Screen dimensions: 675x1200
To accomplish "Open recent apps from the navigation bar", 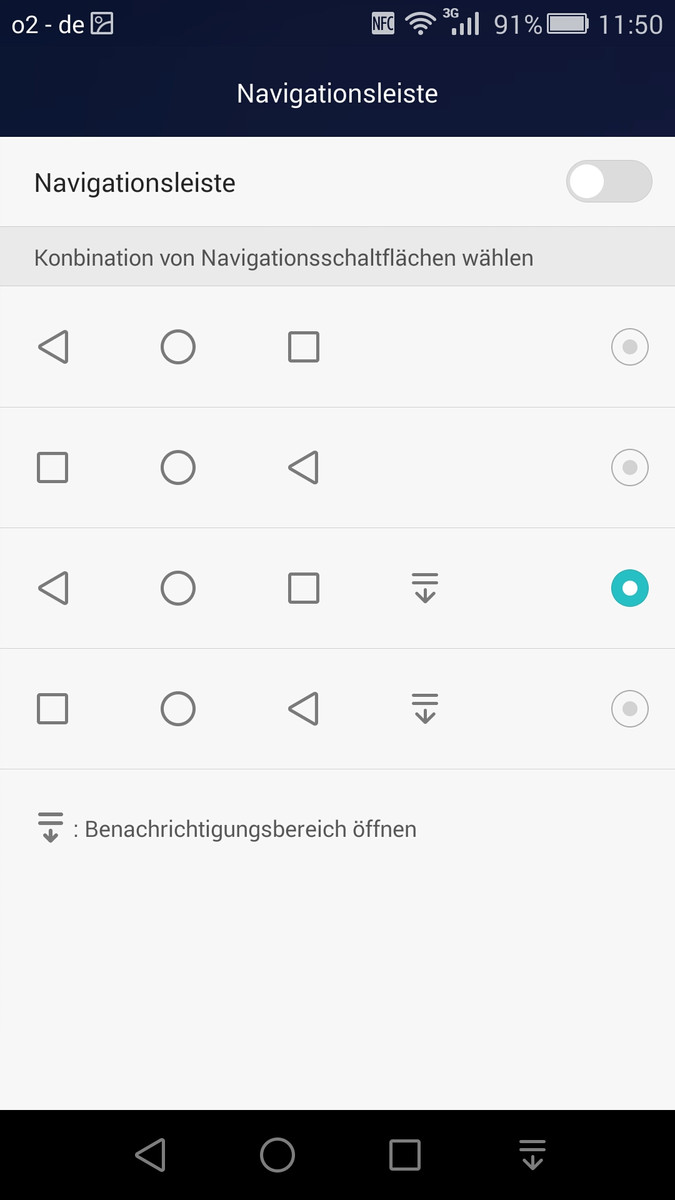I will [x=405, y=1155].
